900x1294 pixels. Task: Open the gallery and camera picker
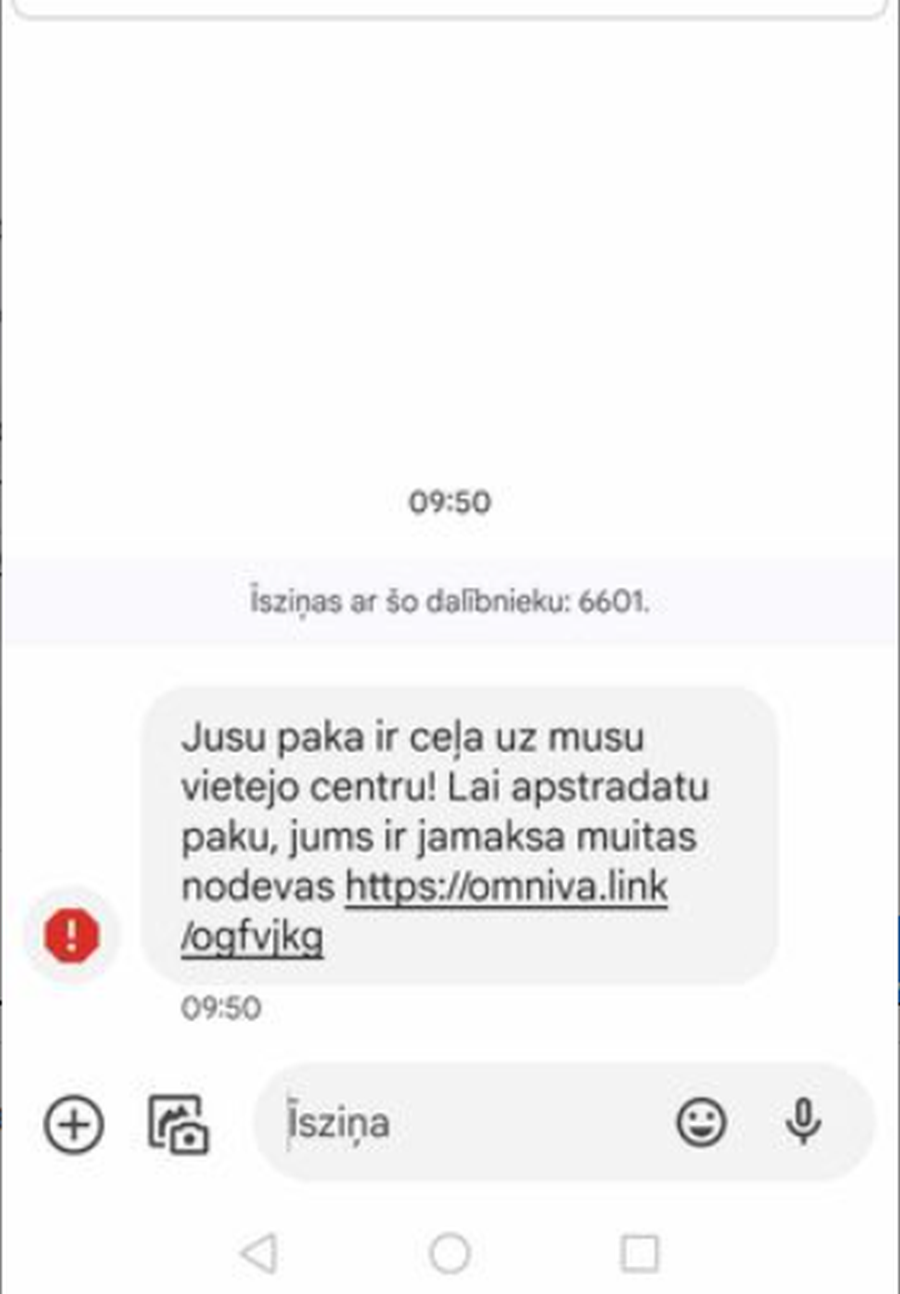[x=179, y=1124]
